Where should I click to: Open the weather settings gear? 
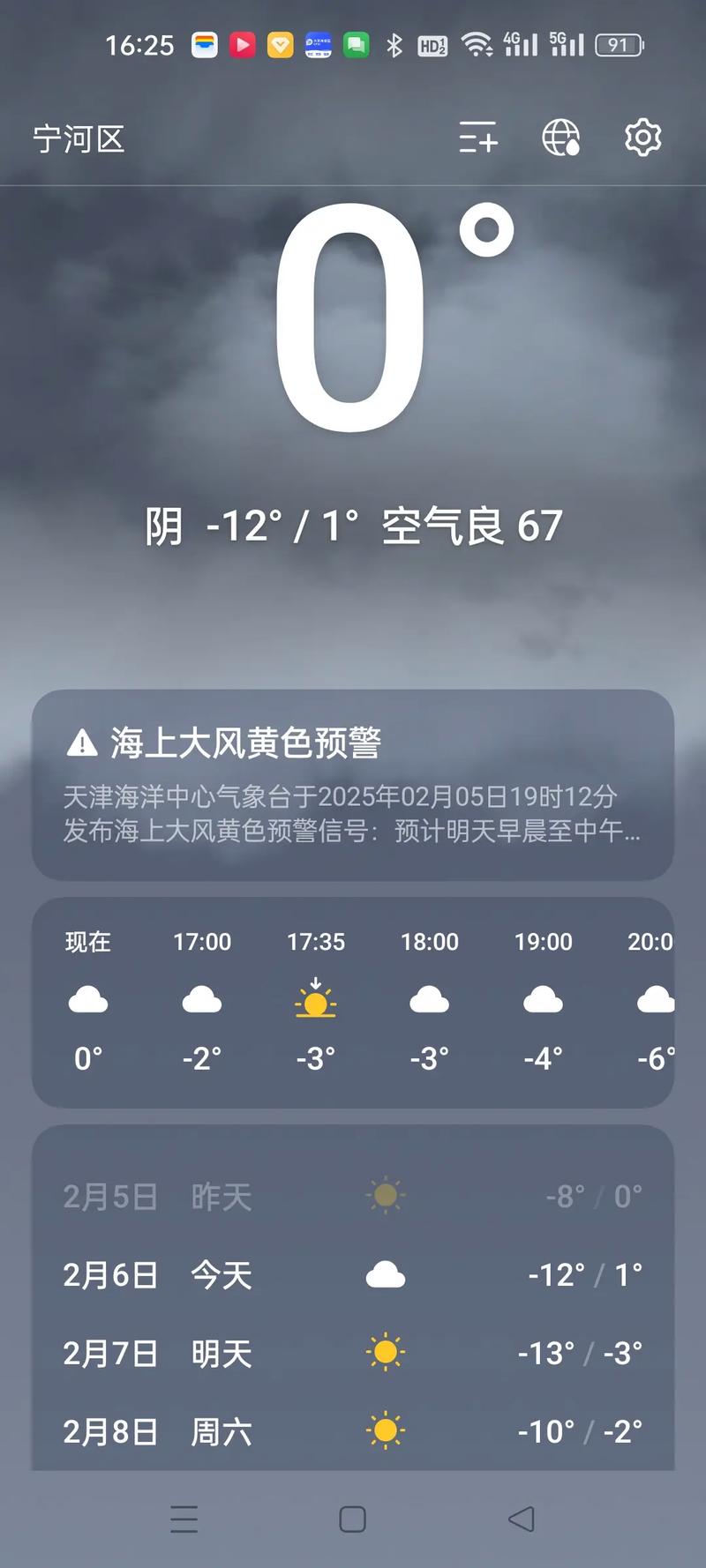[x=642, y=139]
